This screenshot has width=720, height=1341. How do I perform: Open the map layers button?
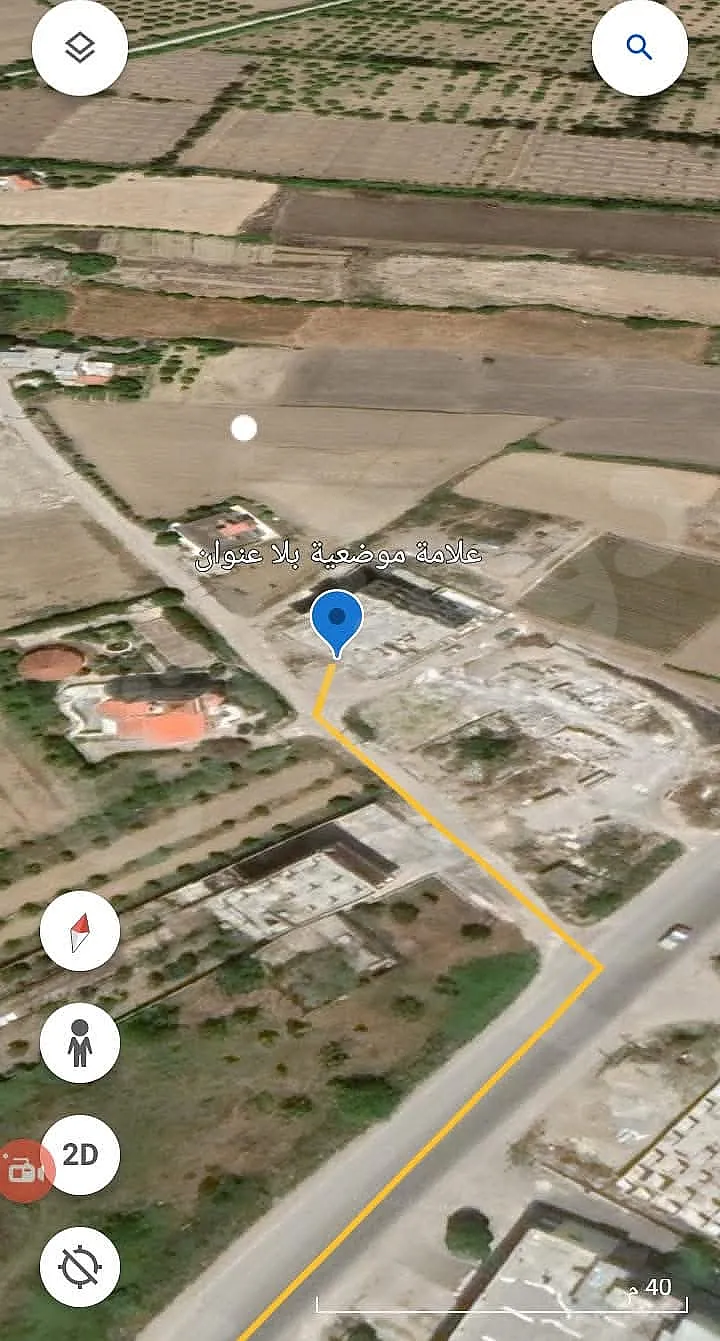(x=80, y=47)
